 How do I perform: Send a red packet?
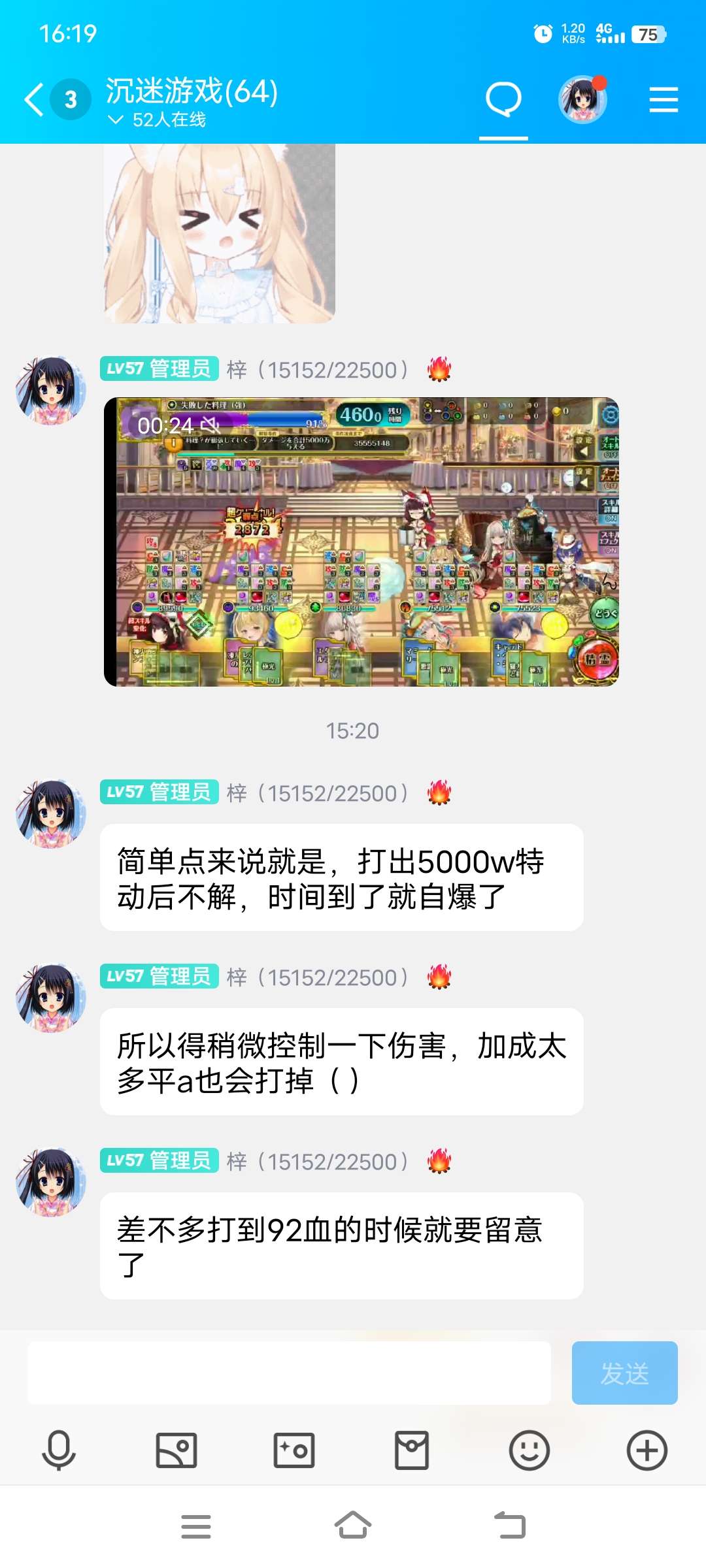point(412,1450)
